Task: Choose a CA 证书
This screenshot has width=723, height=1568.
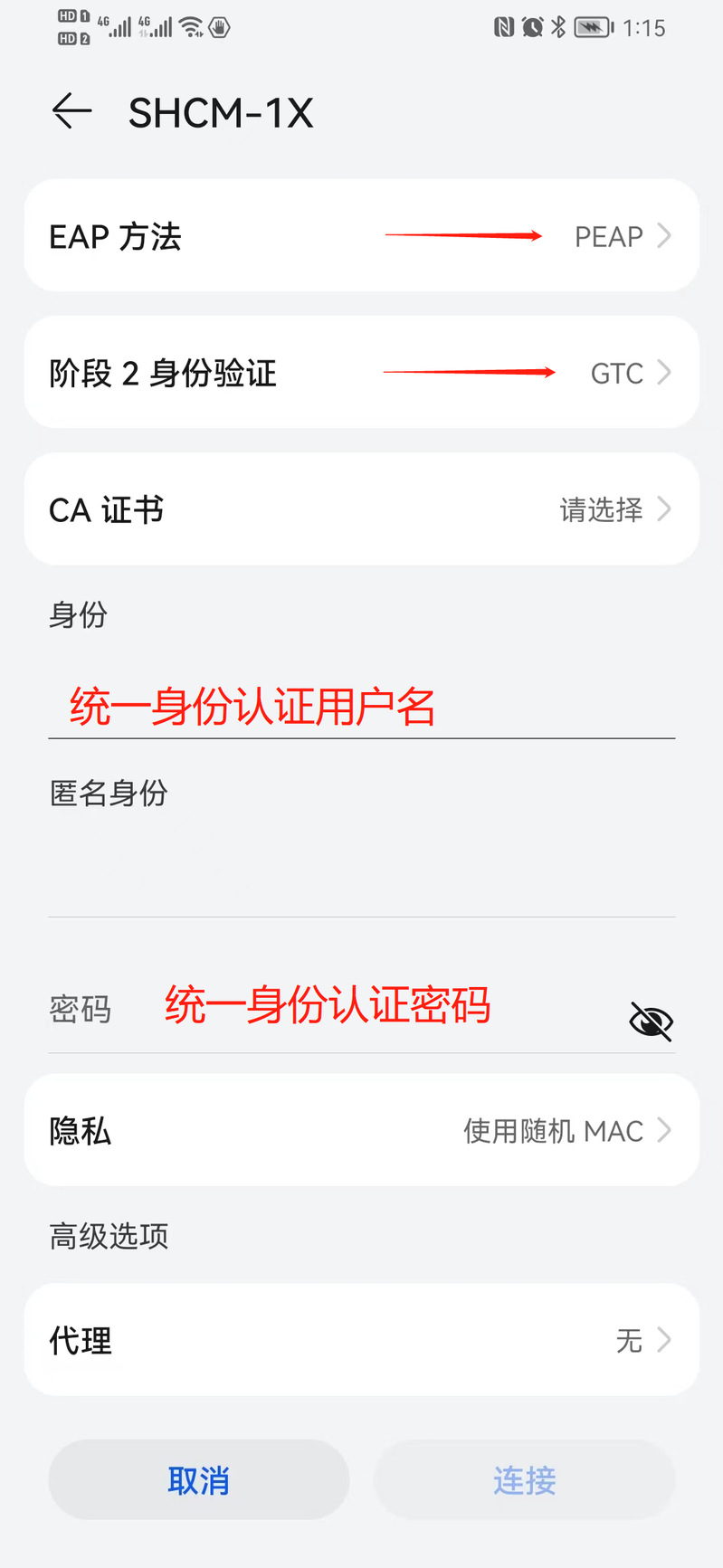Action: click(361, 509)
